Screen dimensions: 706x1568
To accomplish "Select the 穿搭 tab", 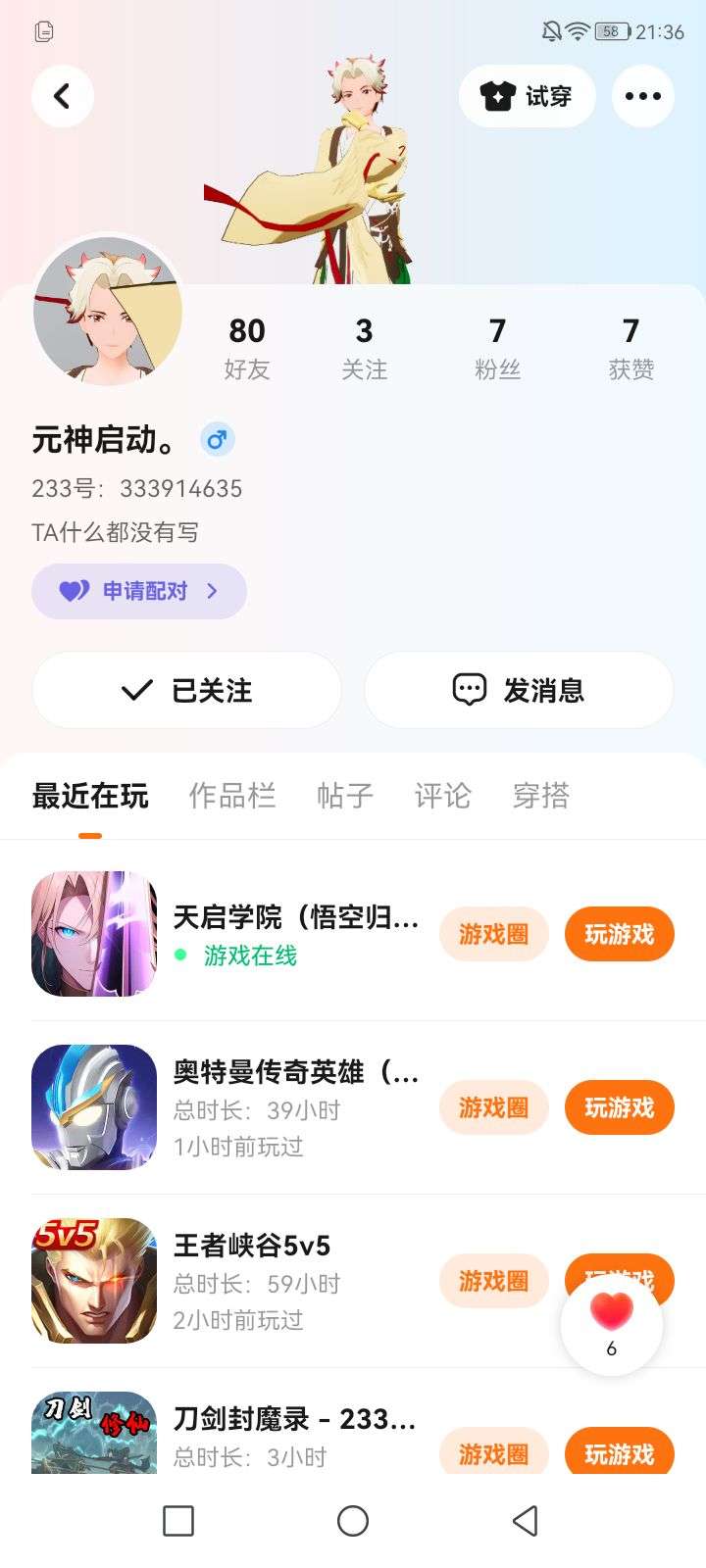I will pyautogui.click(x=540, y=796).
